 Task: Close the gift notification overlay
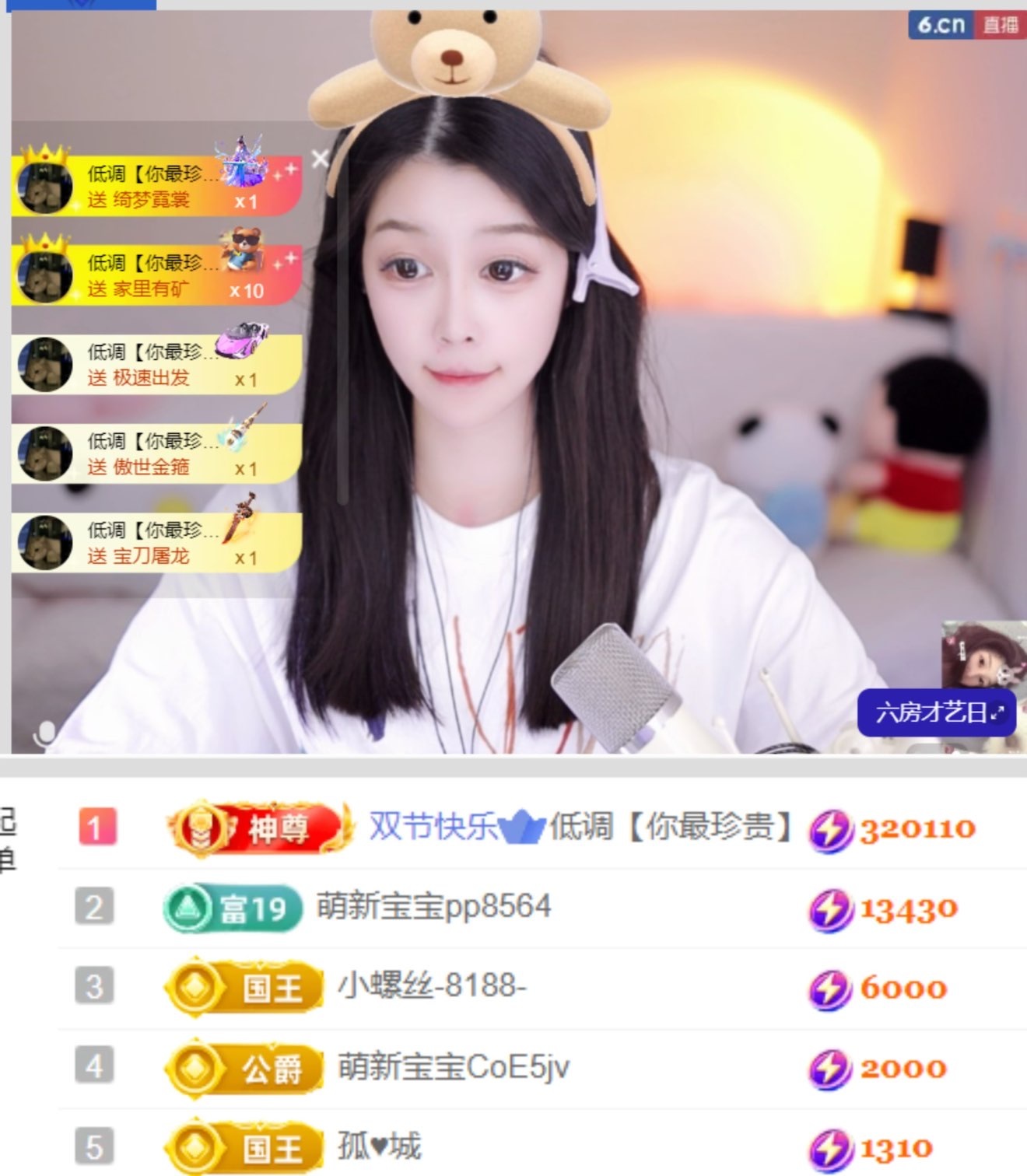click(320, 159)
